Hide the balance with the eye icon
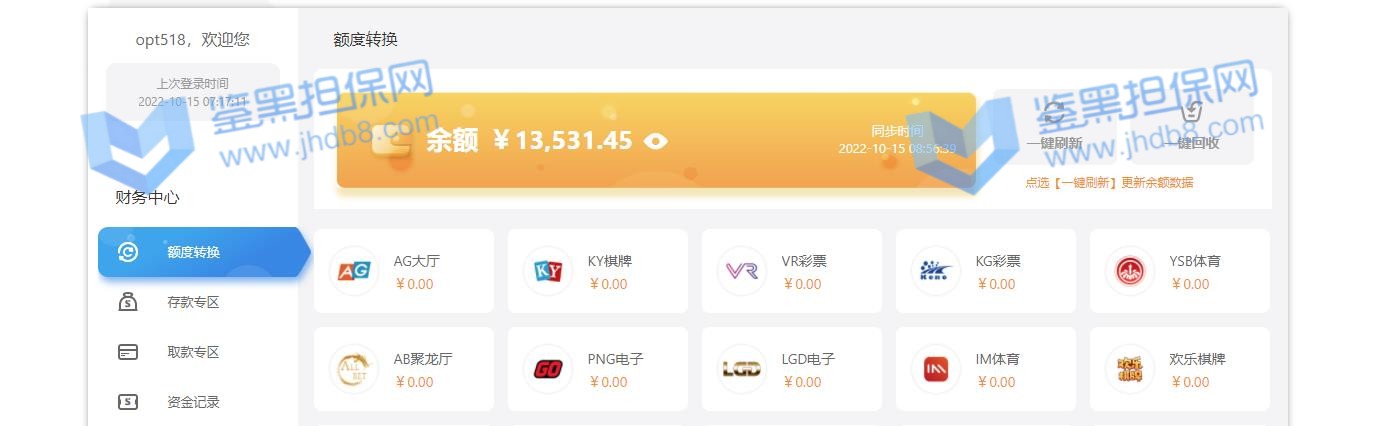 point(656,141)
